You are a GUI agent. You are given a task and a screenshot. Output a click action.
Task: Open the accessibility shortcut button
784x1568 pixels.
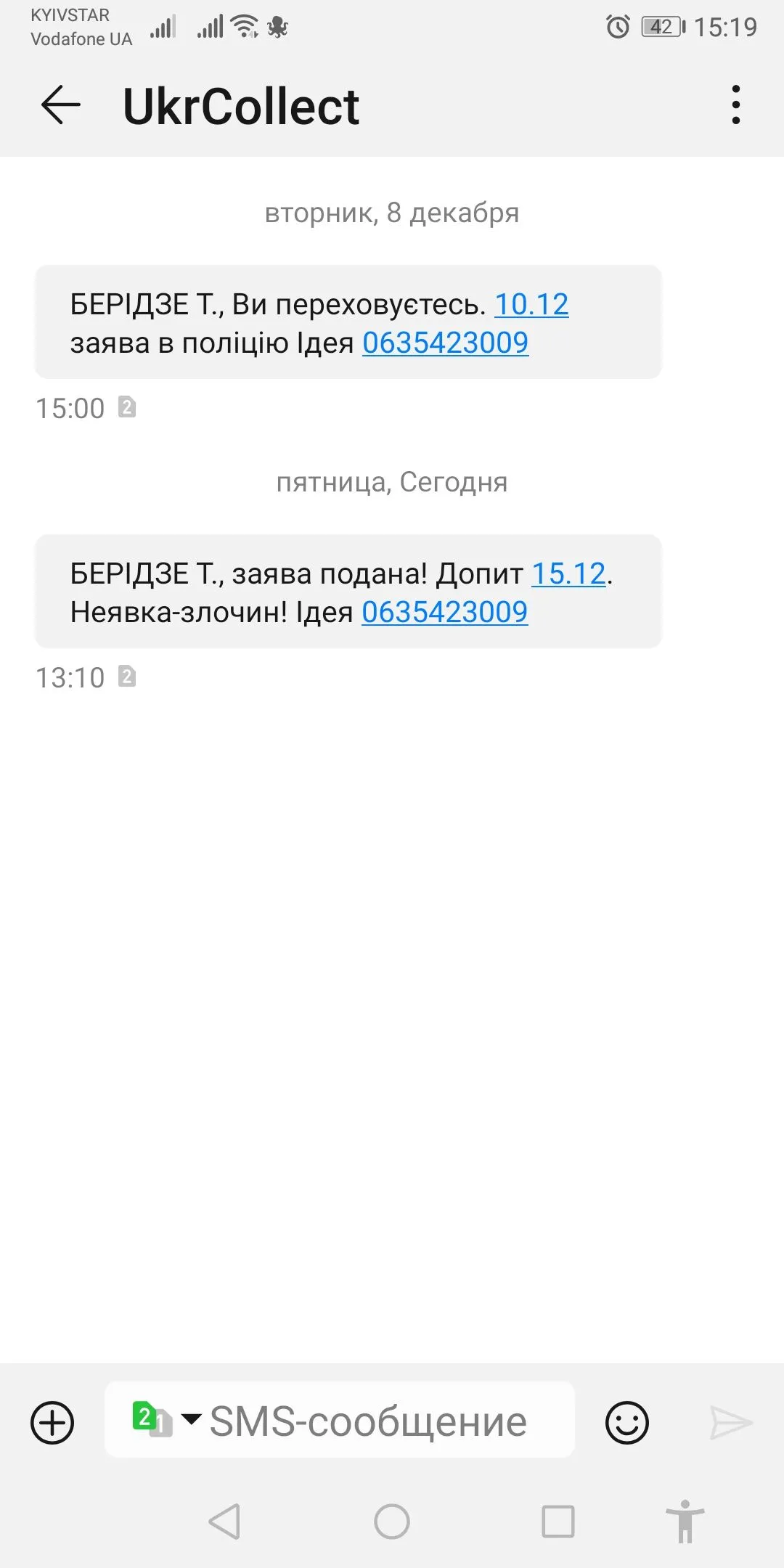685,1521
